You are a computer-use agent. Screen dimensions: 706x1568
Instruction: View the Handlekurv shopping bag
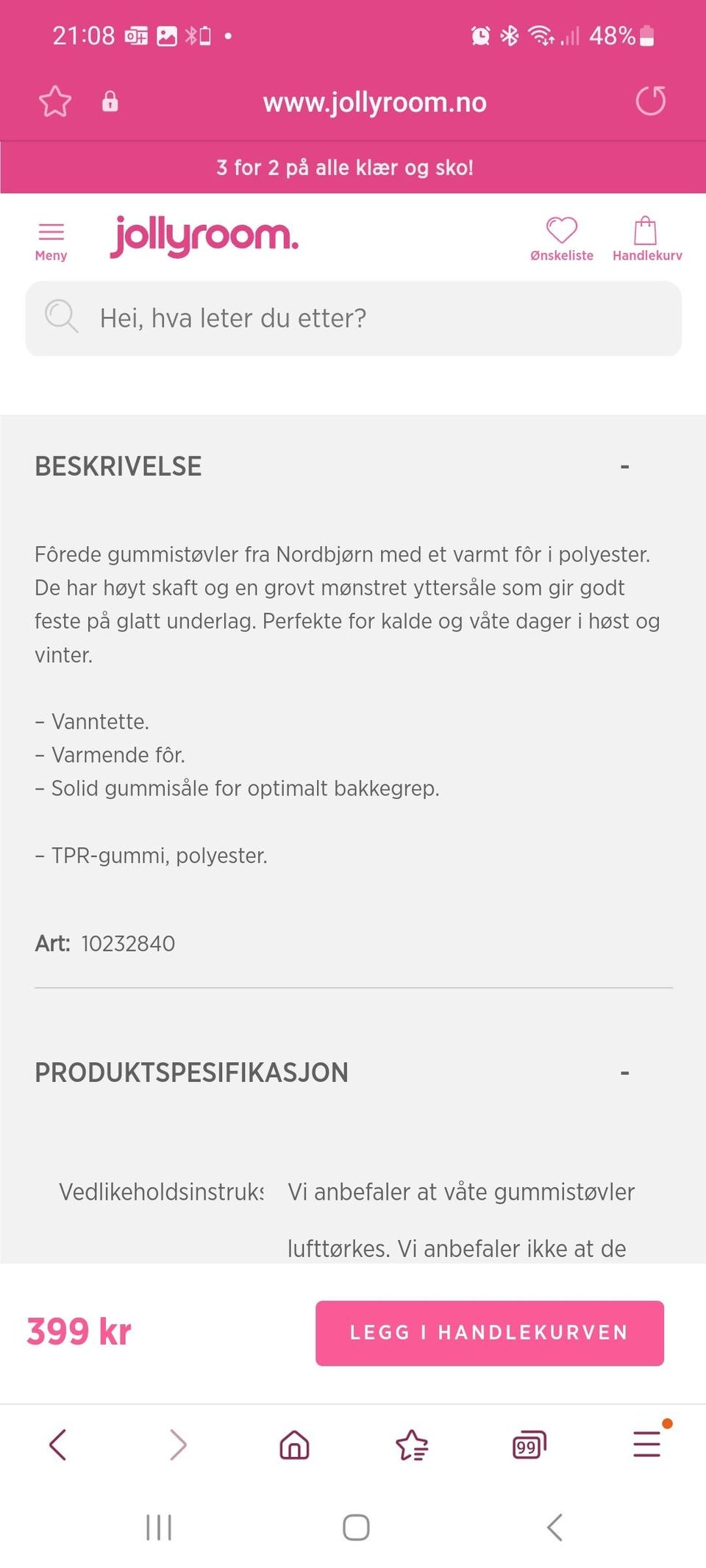click(646, 232)
